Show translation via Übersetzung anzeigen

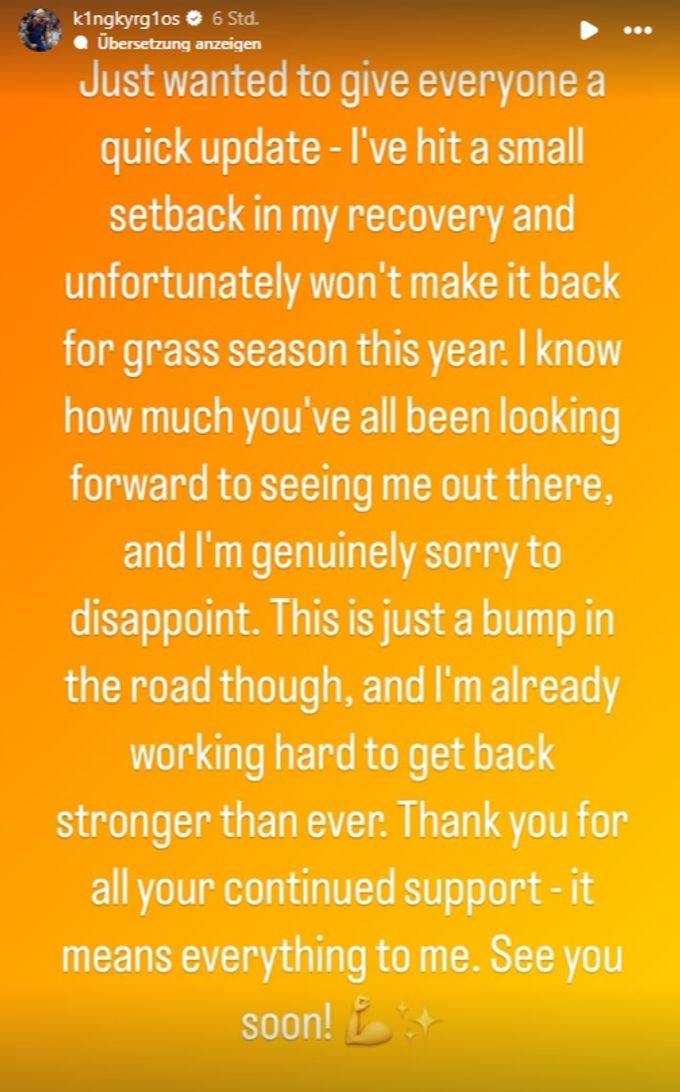coord(180,43)
